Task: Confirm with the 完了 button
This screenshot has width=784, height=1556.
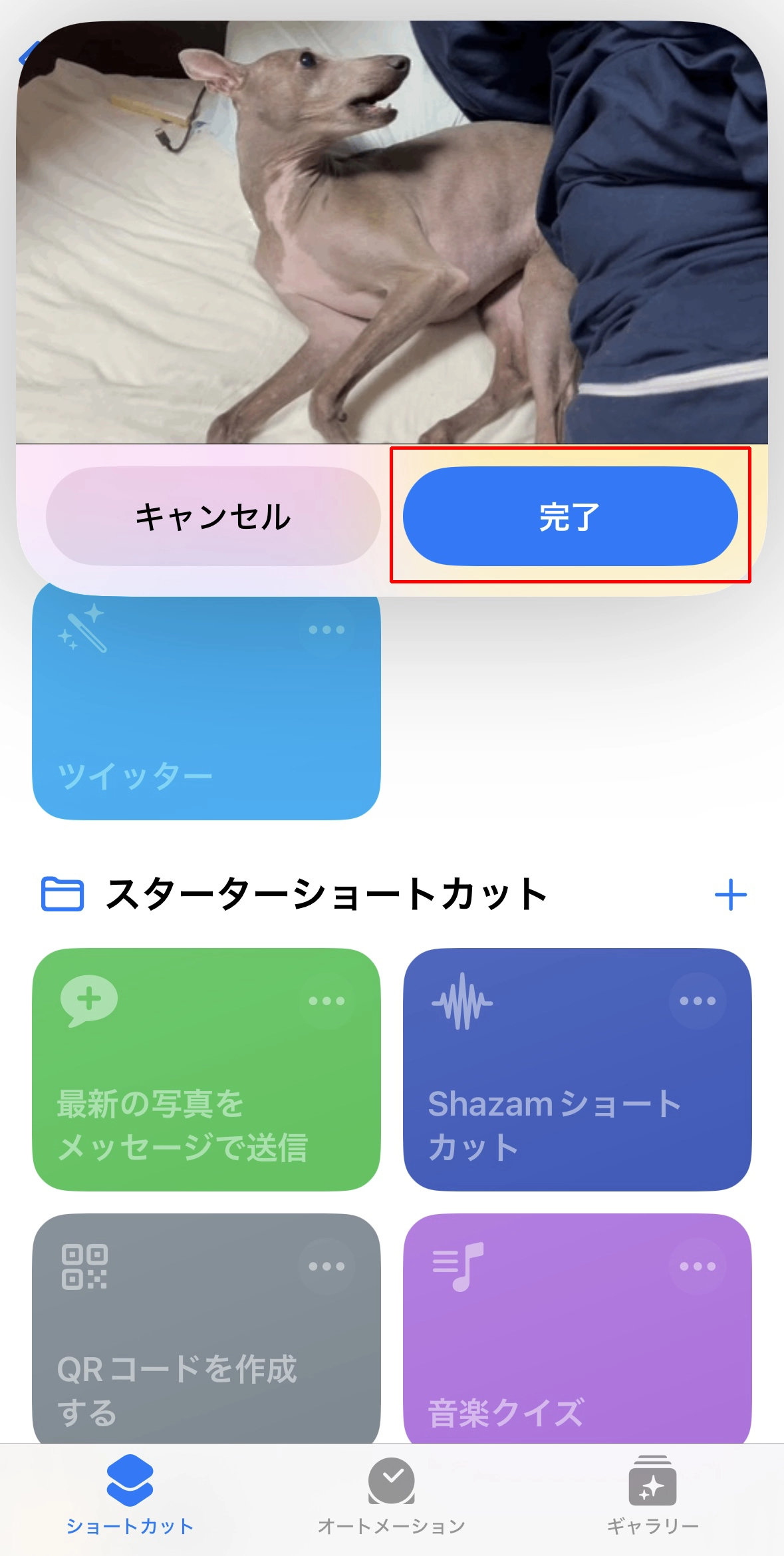Action: click(x=571, y=516)
